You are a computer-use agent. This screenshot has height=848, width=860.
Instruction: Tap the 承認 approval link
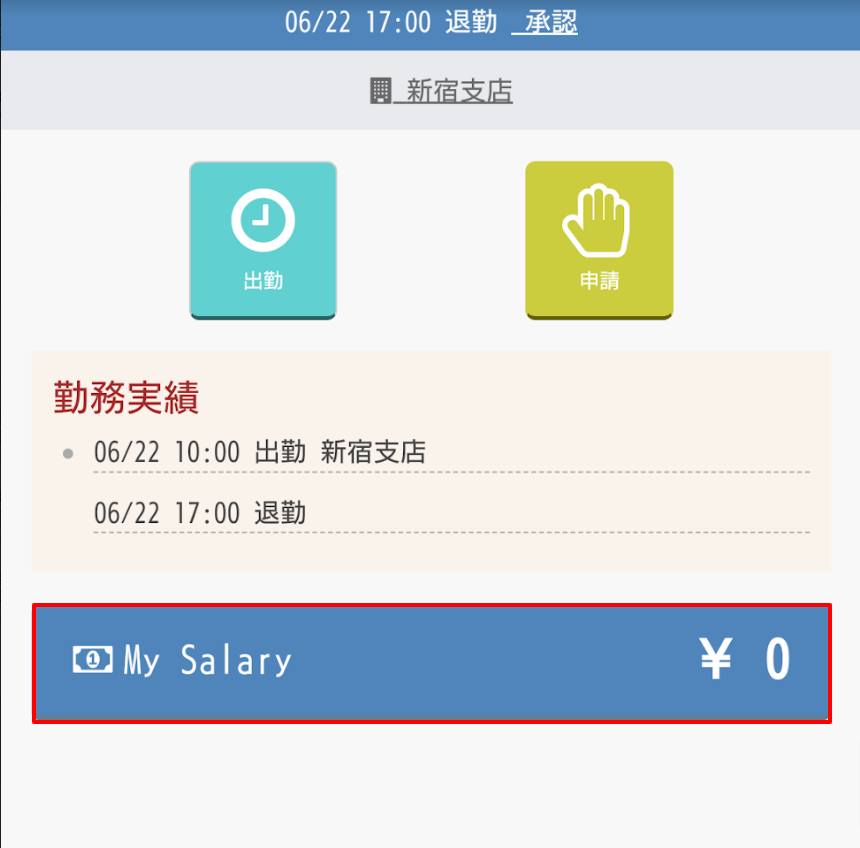(546, 23)
